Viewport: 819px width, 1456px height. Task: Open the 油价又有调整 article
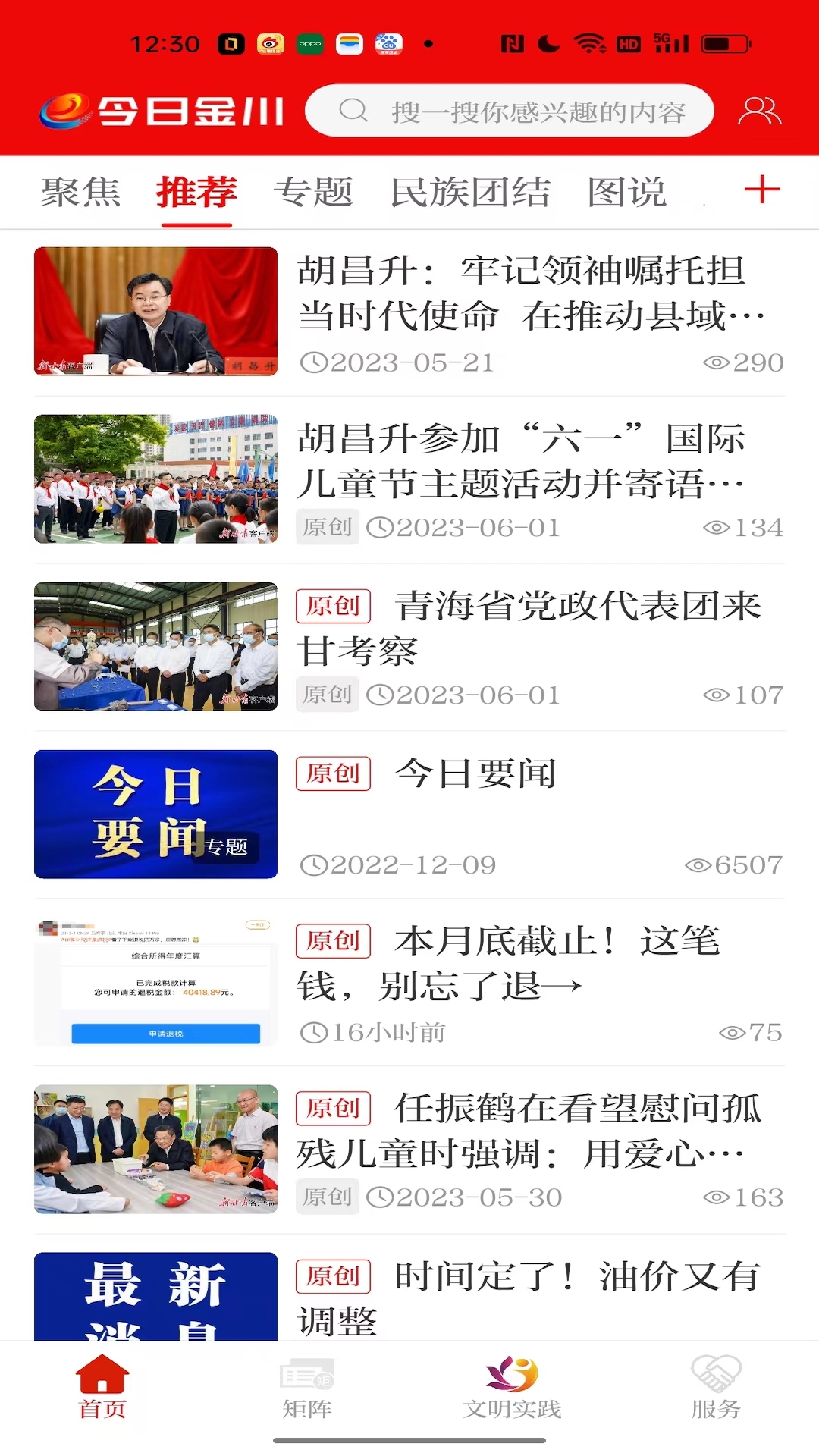(x=531, y=1297)
